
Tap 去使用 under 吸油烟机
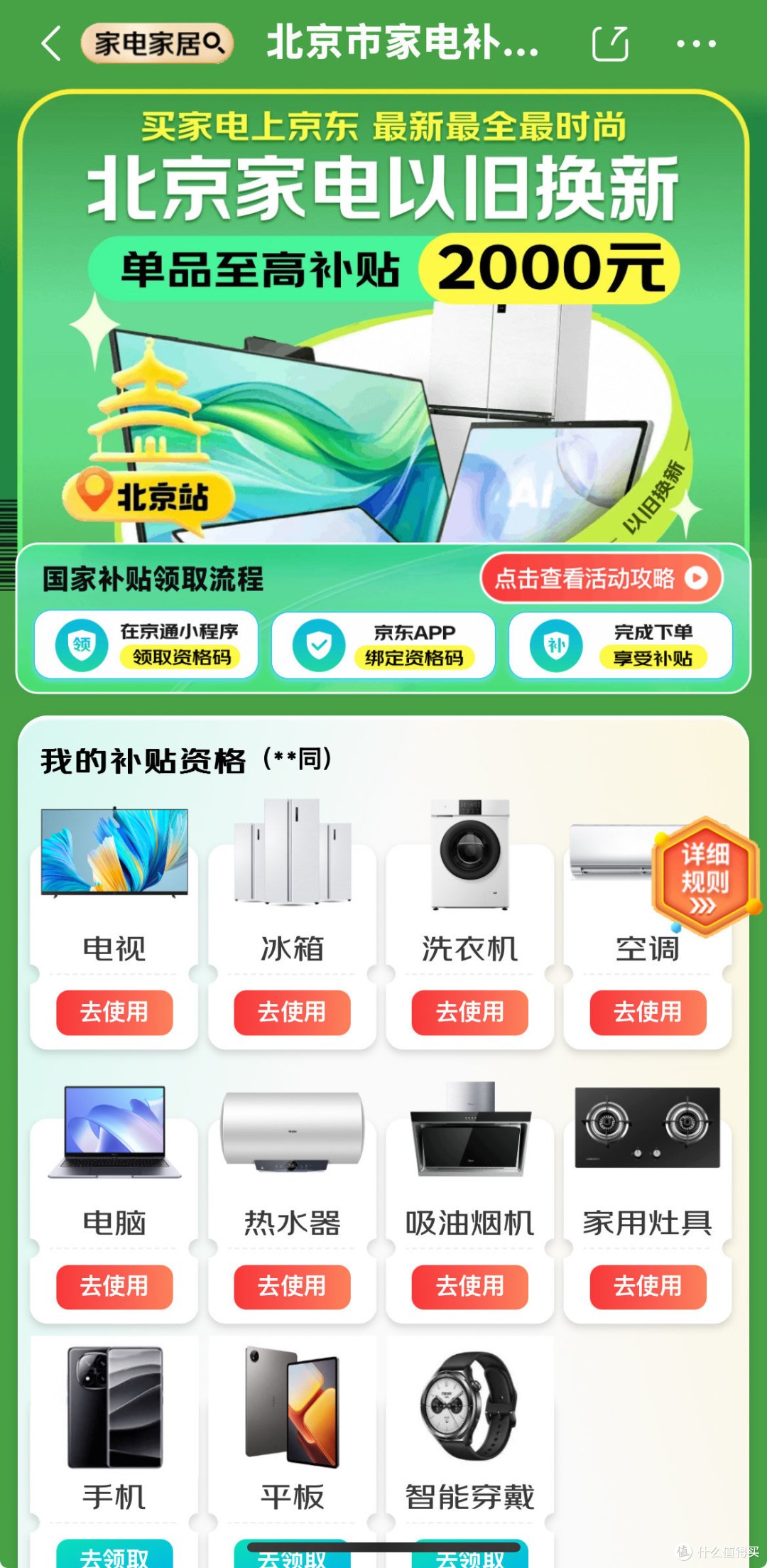coord(469,1287)
